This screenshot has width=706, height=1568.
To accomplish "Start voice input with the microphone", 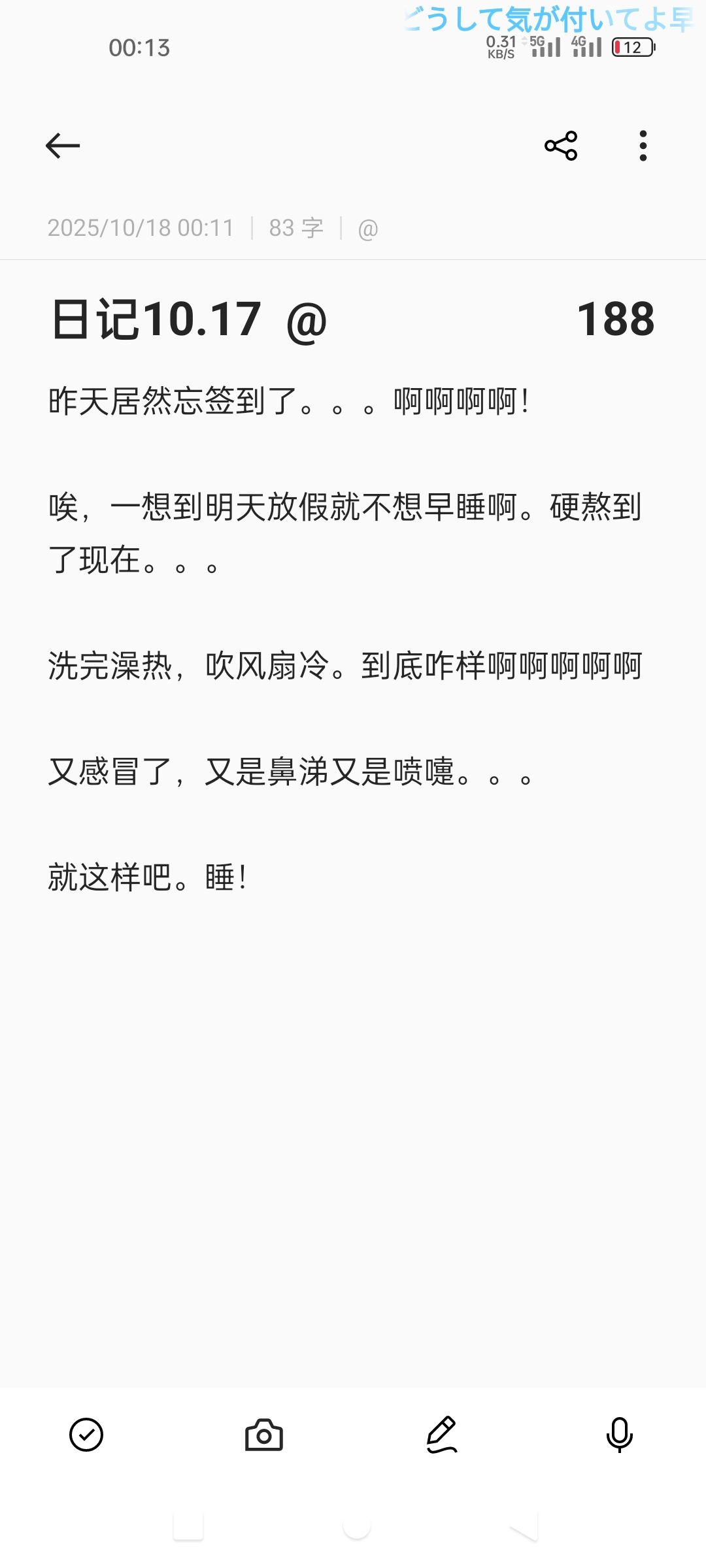I will tap(619, 1435).
